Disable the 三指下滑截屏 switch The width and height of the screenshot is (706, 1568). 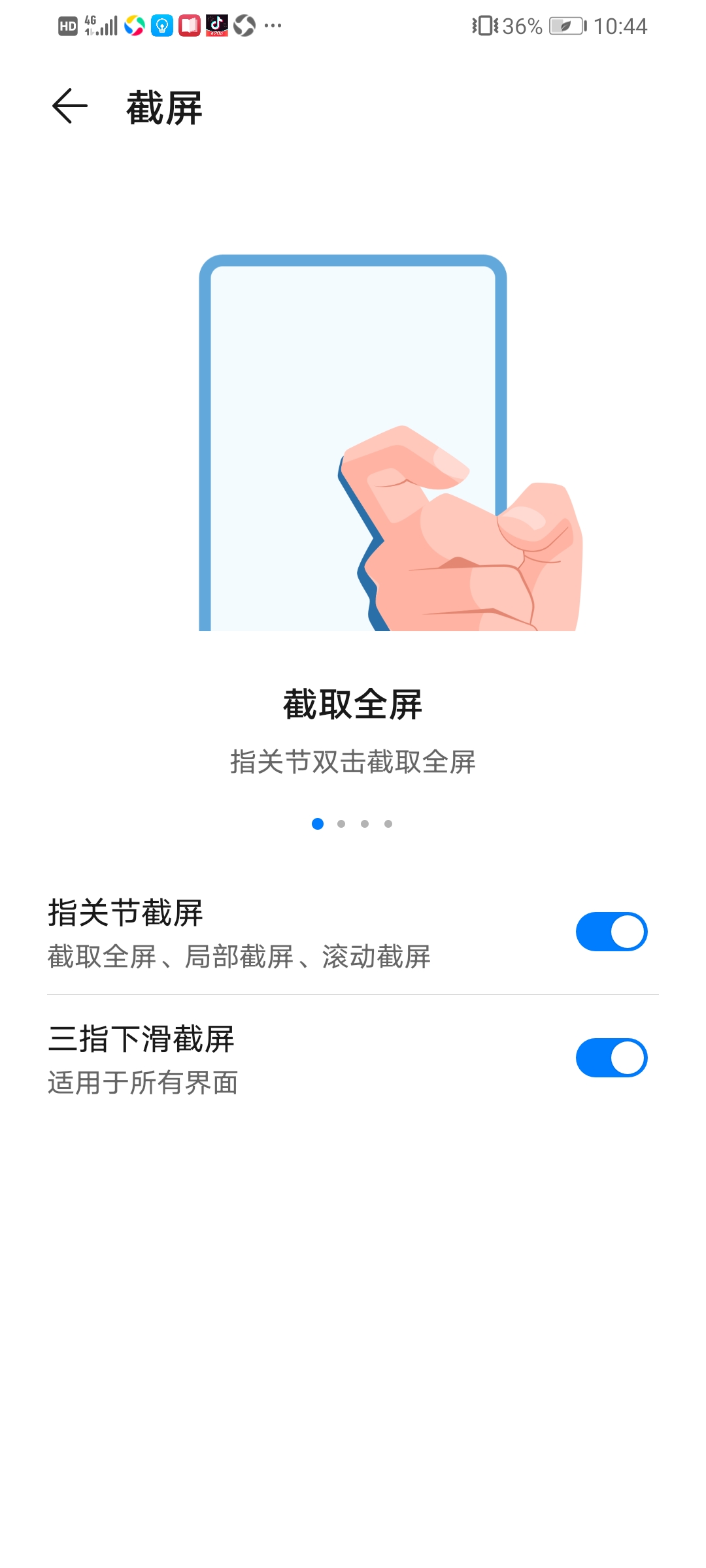tap(611, 1058)
